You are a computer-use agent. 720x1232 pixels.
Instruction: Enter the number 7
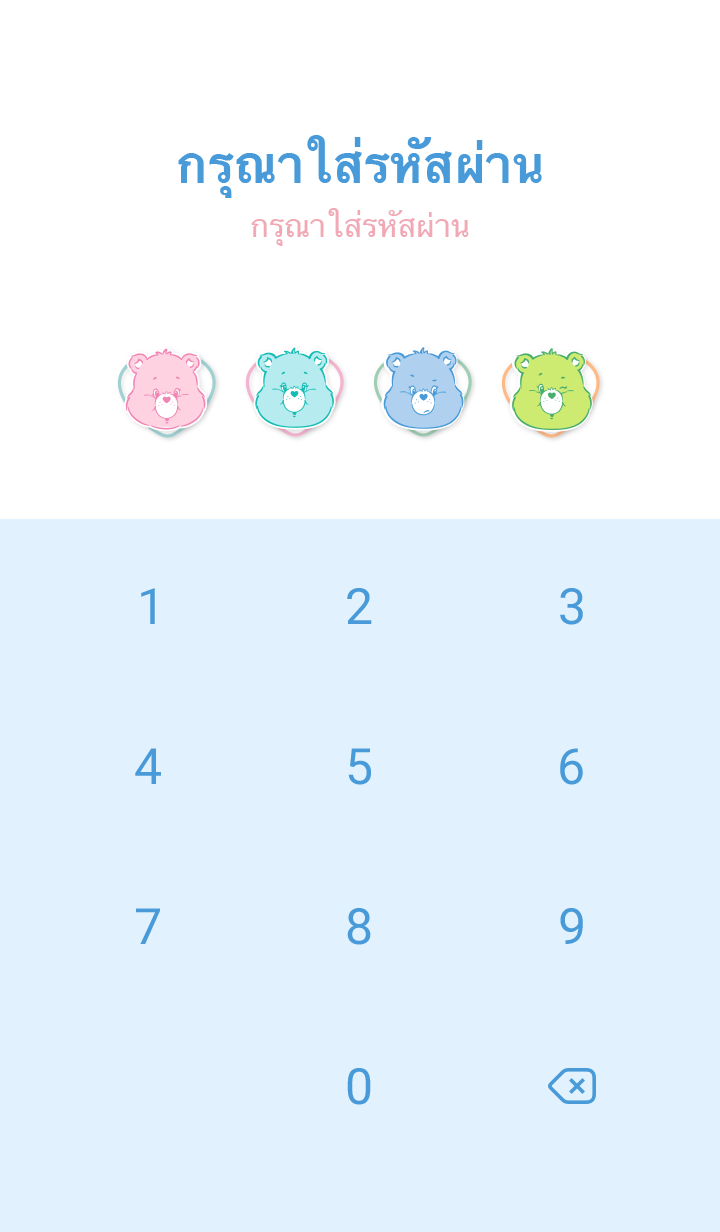coord(148,927)
